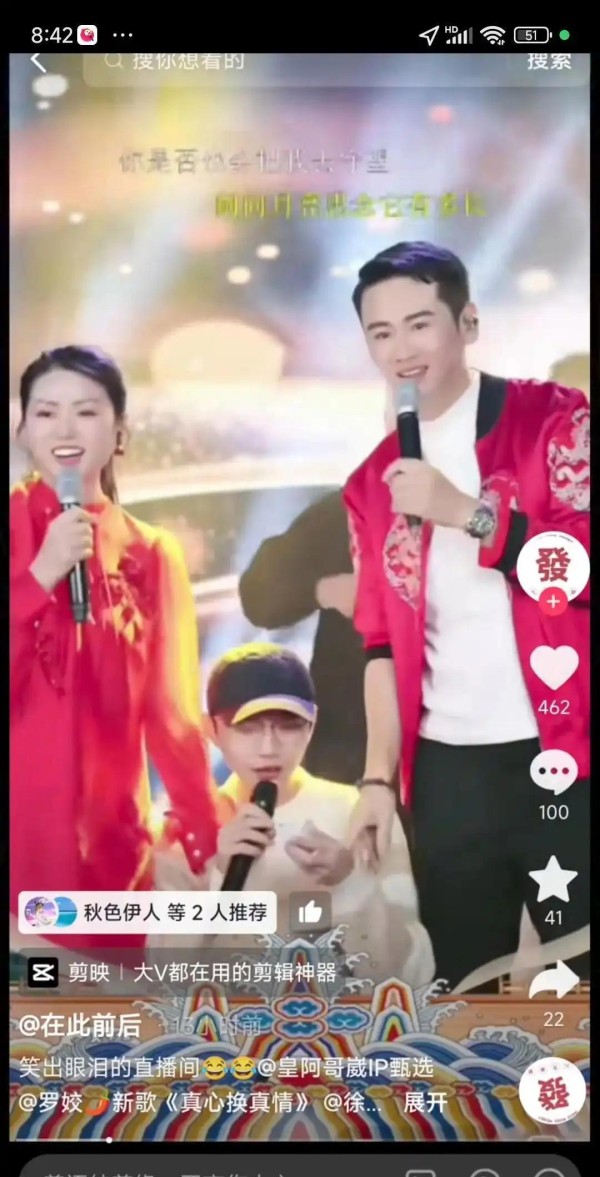Share the video via arrow icon
Screen dimensions: 600x1177
553,980
